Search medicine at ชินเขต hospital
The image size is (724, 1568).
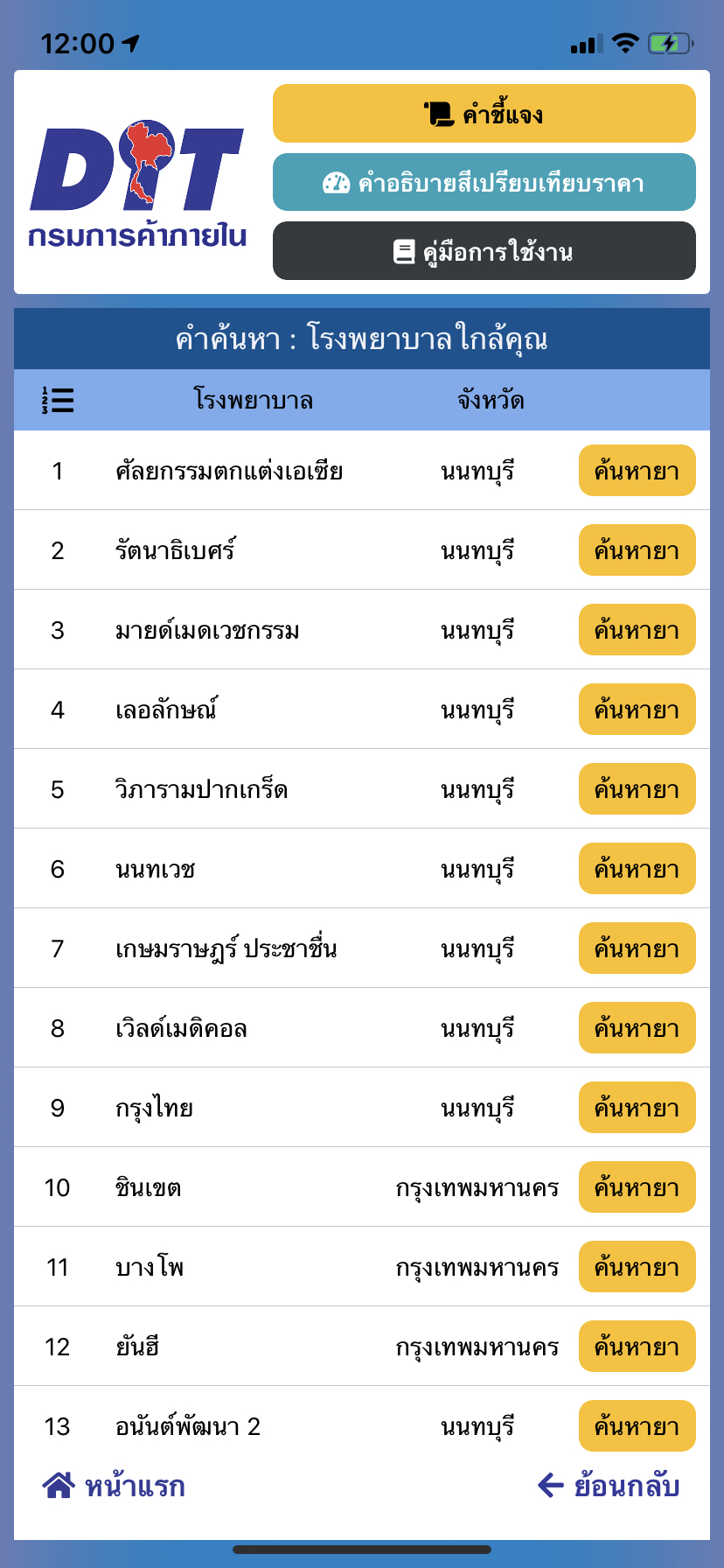coord(637,1187)
